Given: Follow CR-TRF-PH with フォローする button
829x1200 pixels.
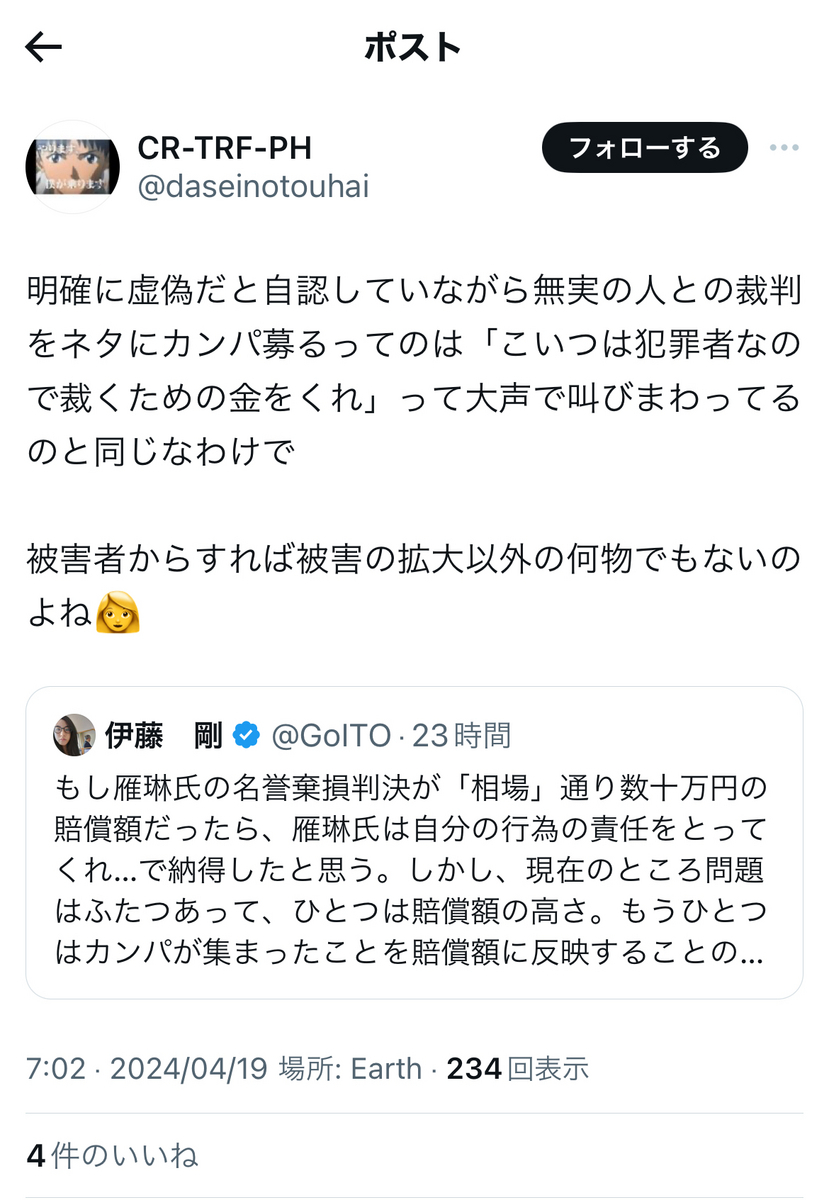Looking at the screenshot, I should click(x=644, y=149).
